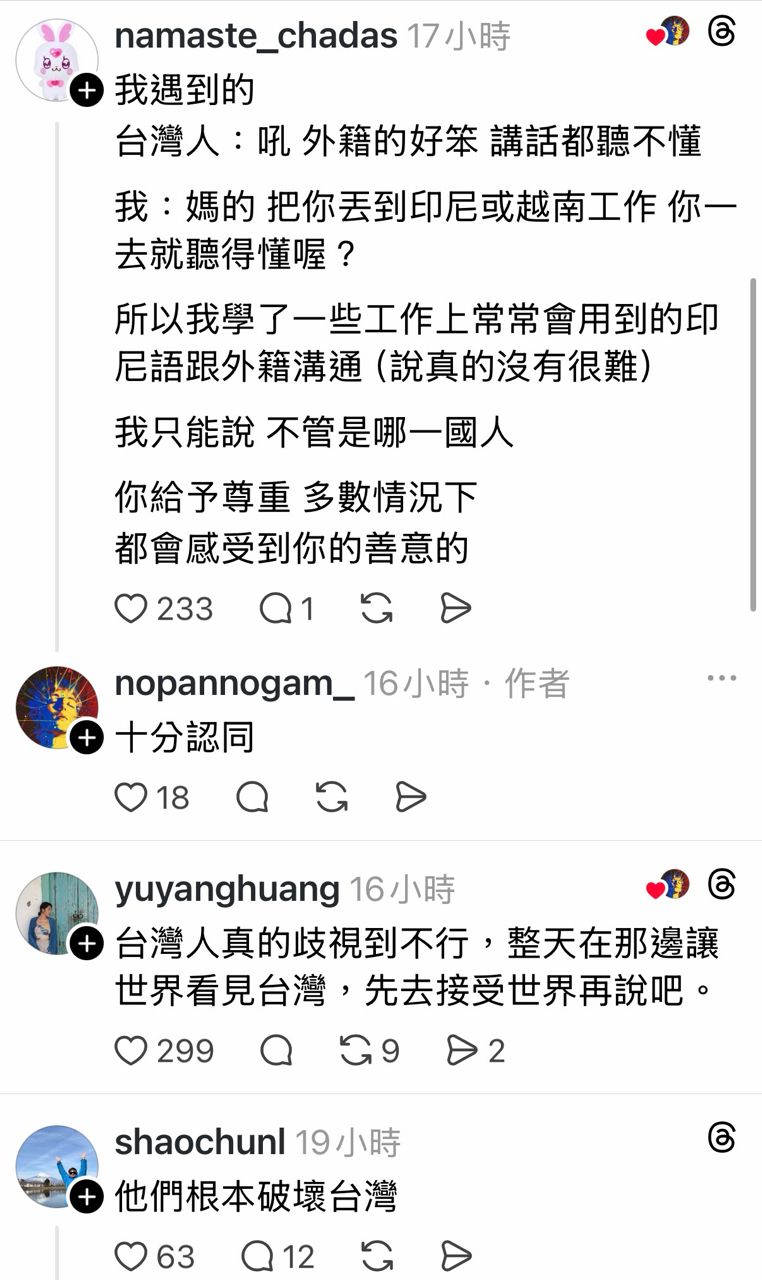Repost namaste_chadas's comment
Viewport: 762px width, 1280px height.
[x=376, y=608]
